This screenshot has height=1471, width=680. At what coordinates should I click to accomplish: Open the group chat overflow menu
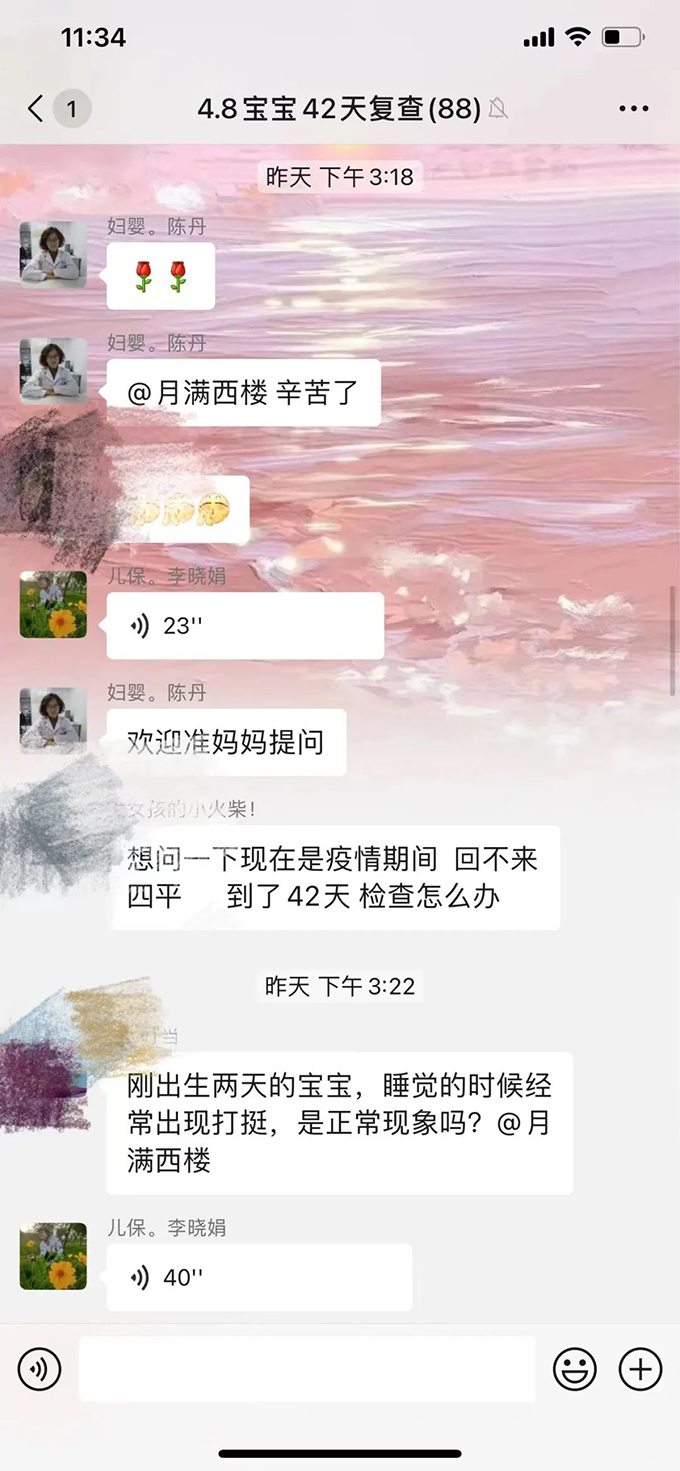click(634, 108)
